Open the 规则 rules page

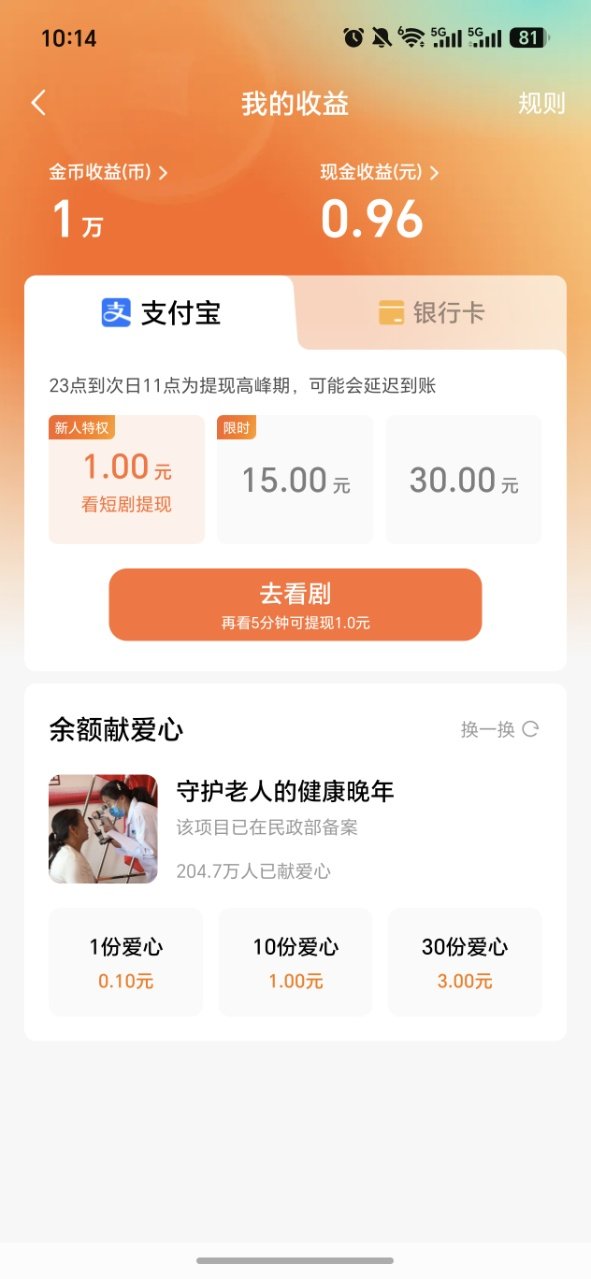pos(541,103)
